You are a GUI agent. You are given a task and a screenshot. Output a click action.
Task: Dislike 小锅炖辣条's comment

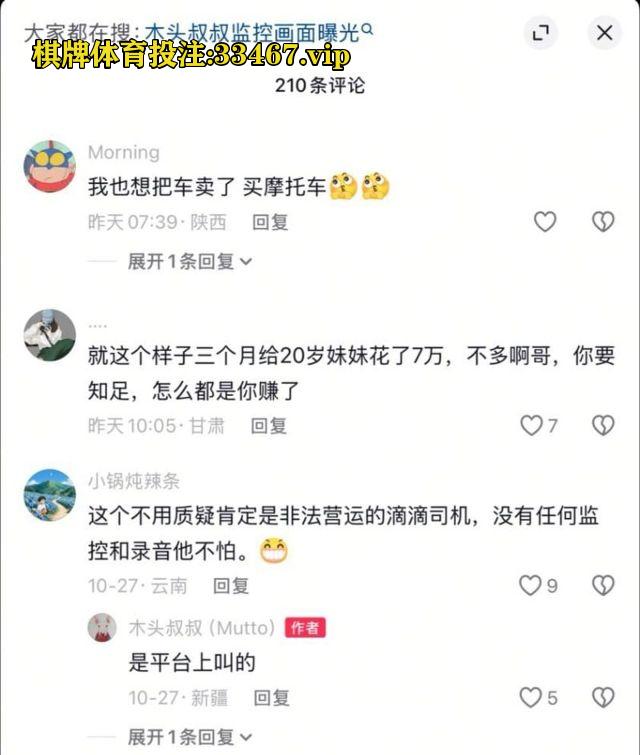[x=603, y=586]
